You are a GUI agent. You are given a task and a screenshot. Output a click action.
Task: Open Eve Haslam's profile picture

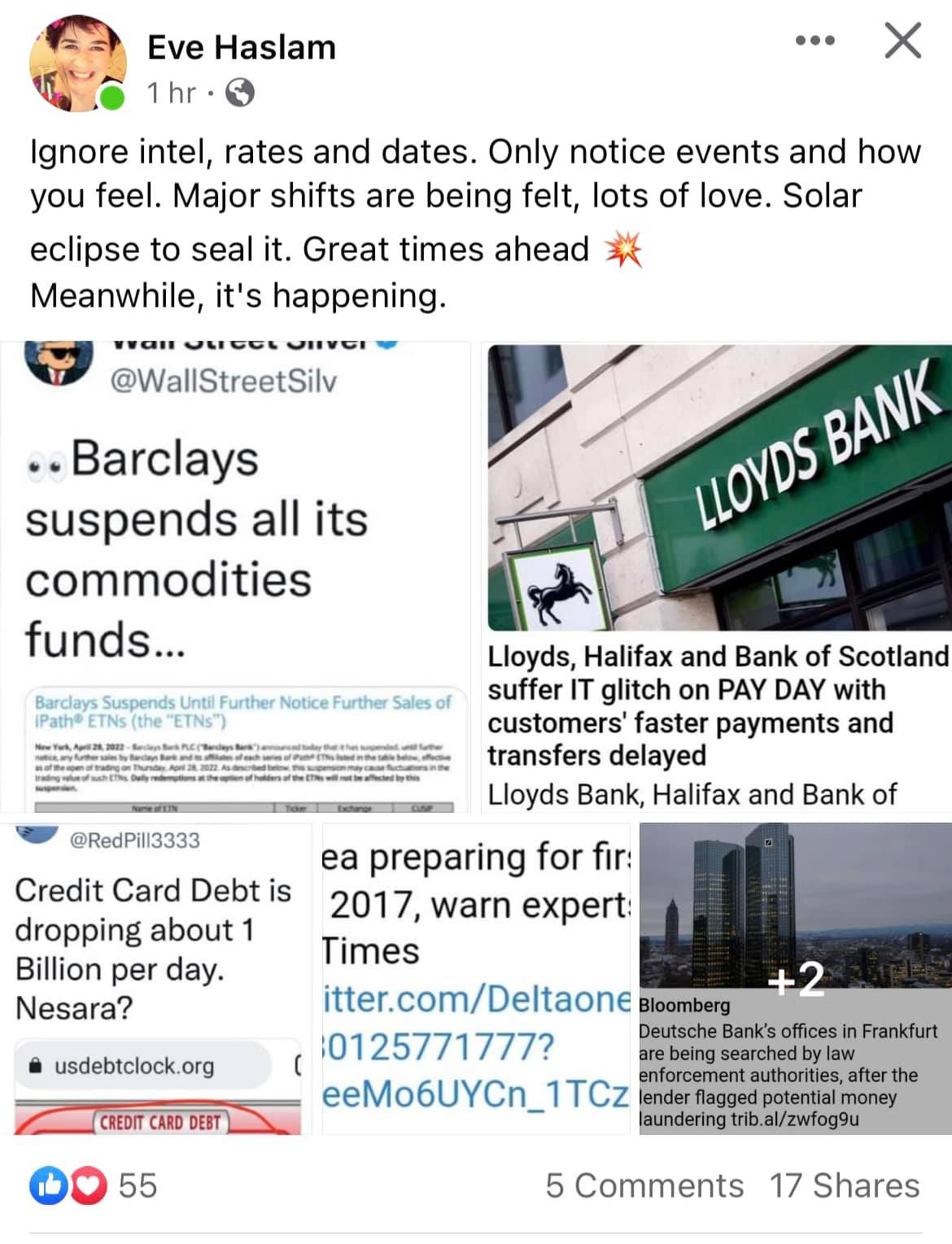click(x=77, y=65)
